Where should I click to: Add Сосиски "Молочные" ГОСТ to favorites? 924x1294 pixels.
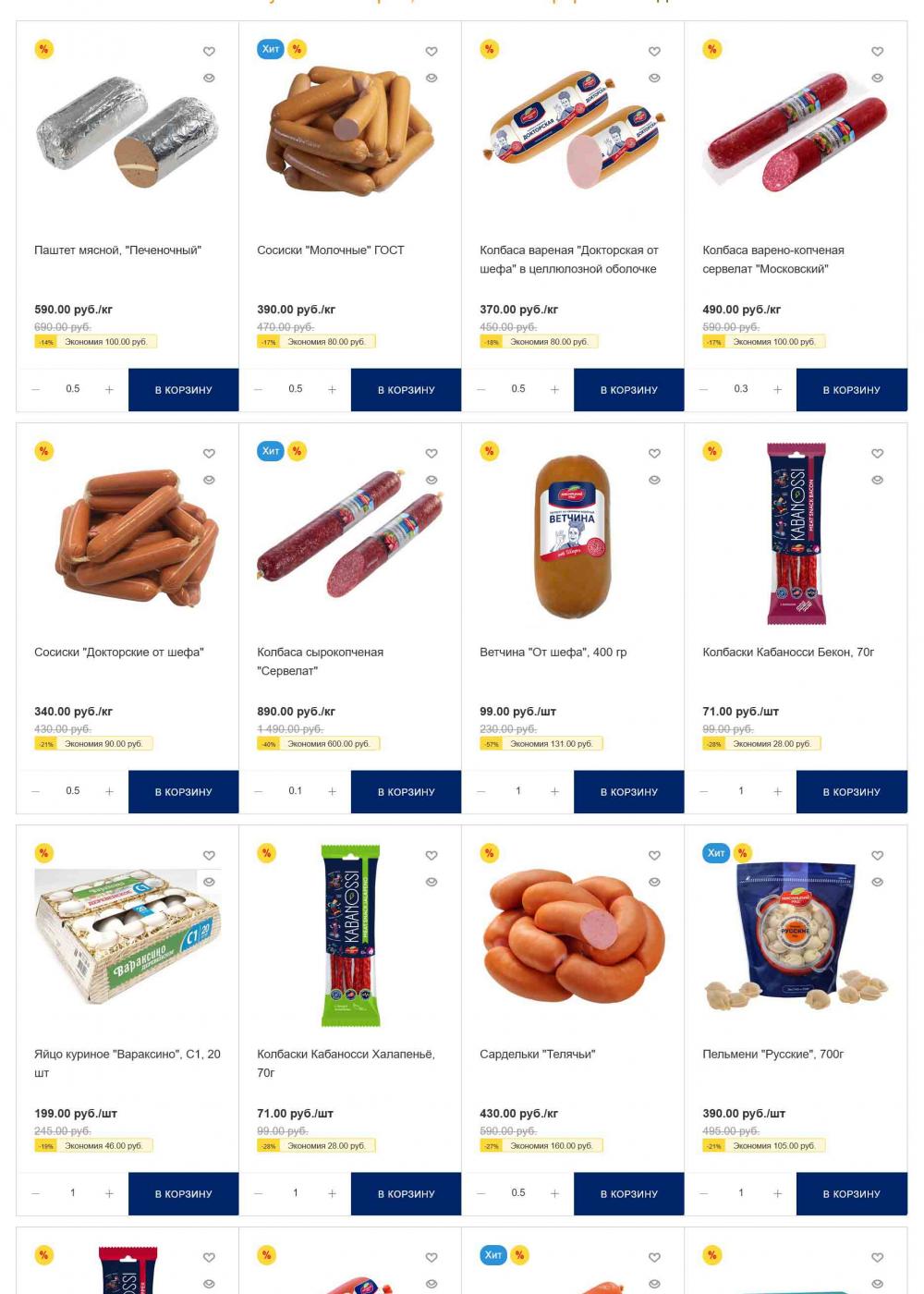tap(432, 52)
